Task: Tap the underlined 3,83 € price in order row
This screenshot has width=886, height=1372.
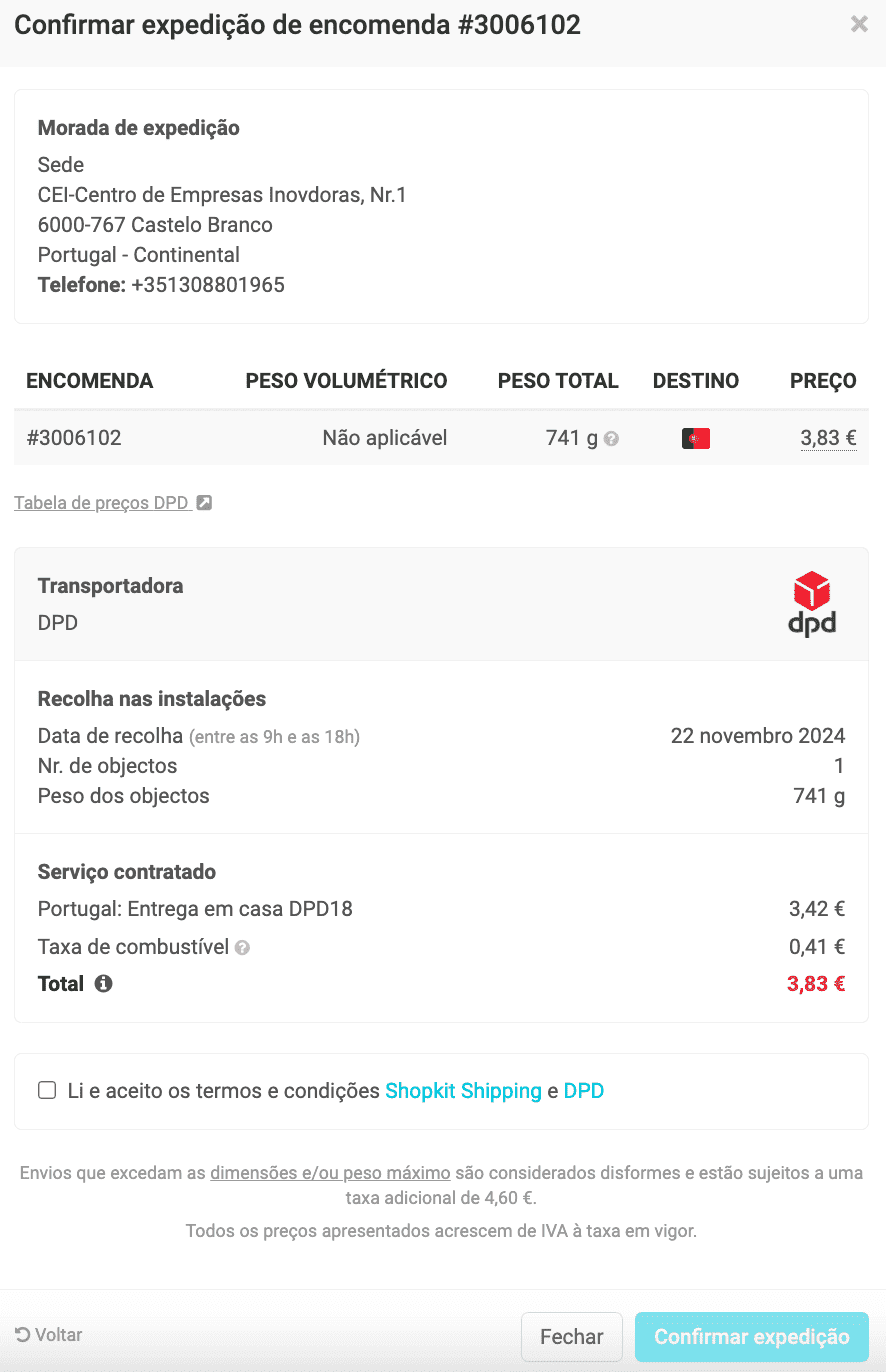Action: tap(828, 437)
